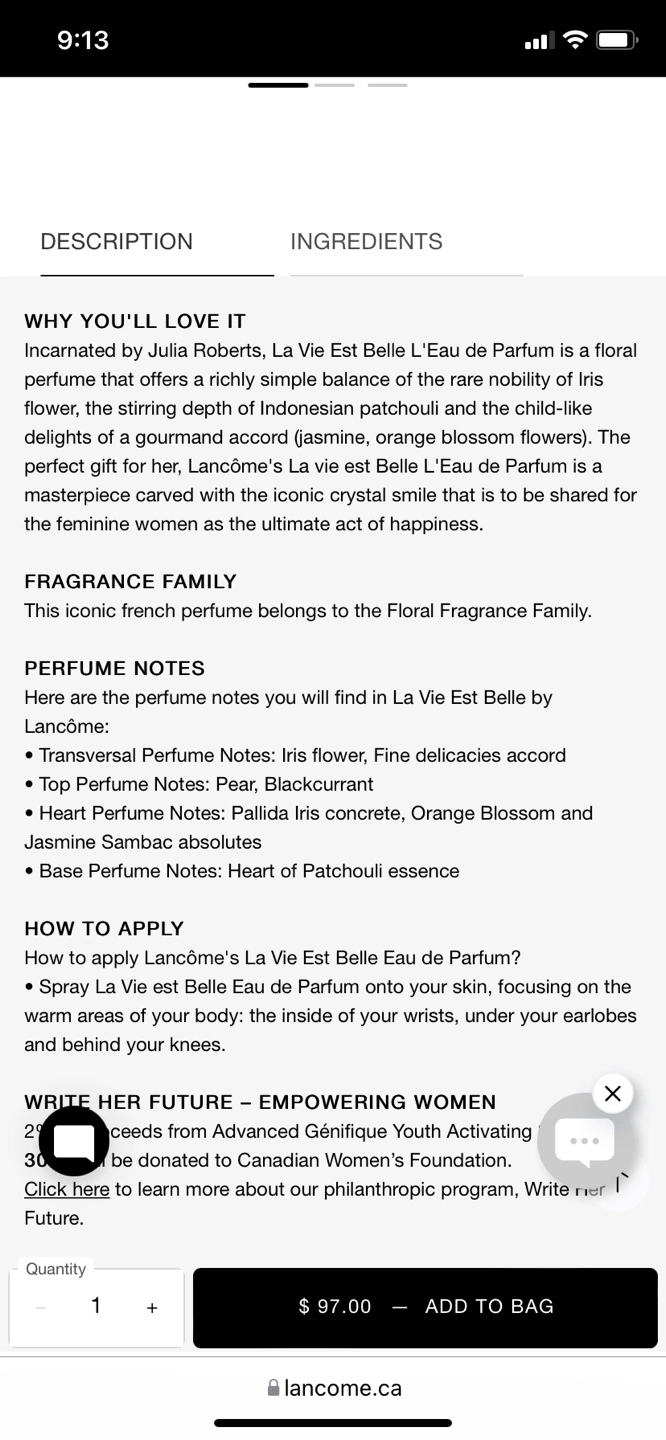Image resolution: width=666 pixels, height=1440 pixels.
Task: Decrease quantity with the minus button
Action: 40,1307
